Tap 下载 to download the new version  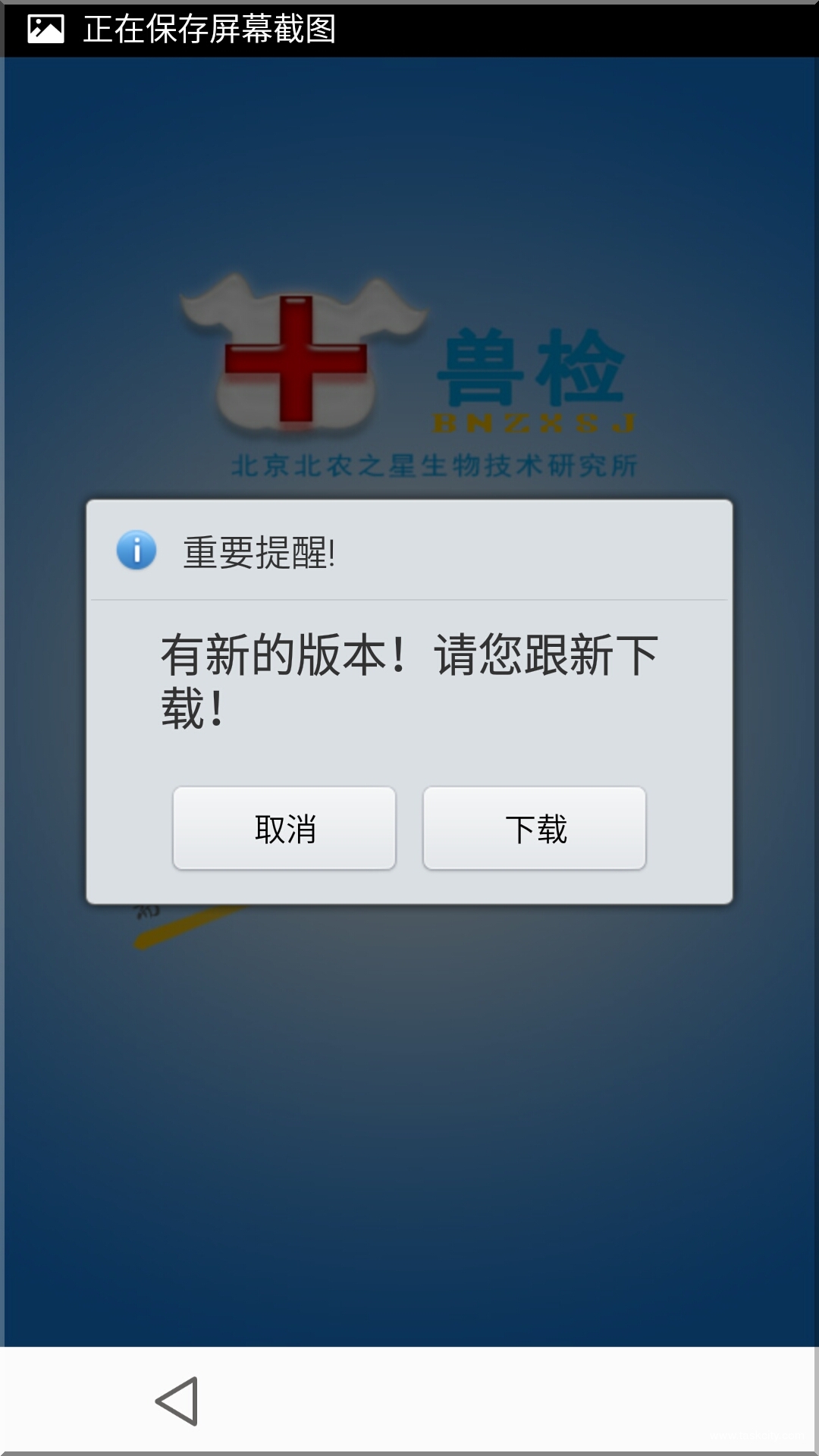click(x=535, y=828)
